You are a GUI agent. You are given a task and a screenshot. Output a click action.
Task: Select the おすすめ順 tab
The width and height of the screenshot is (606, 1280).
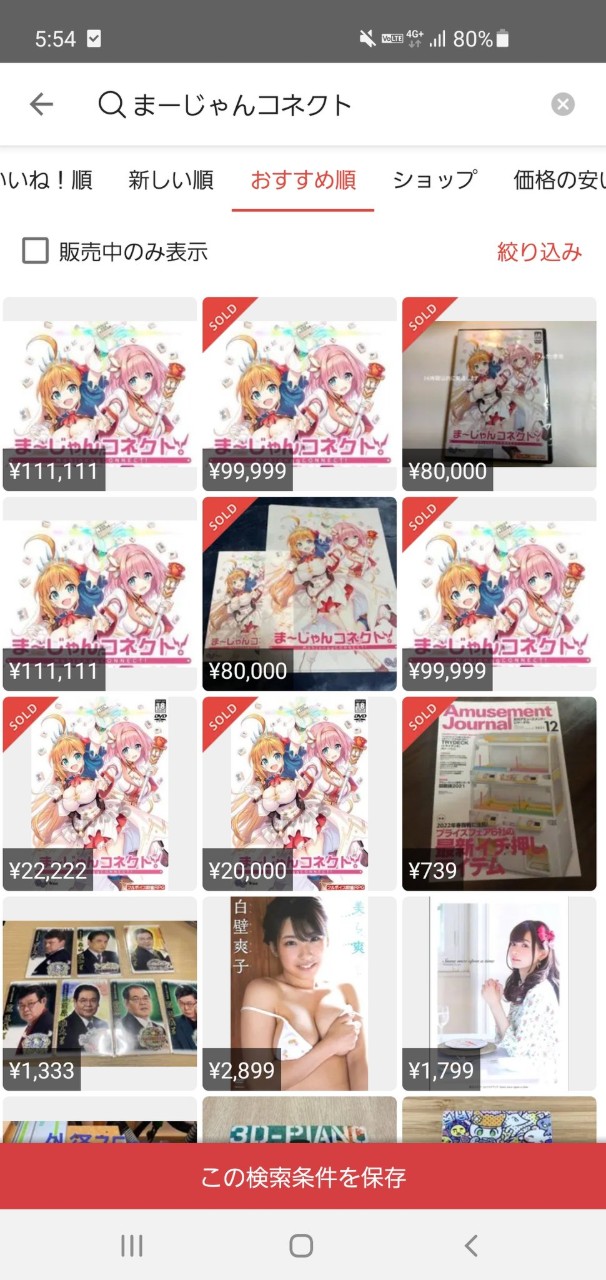pos(303,180)
